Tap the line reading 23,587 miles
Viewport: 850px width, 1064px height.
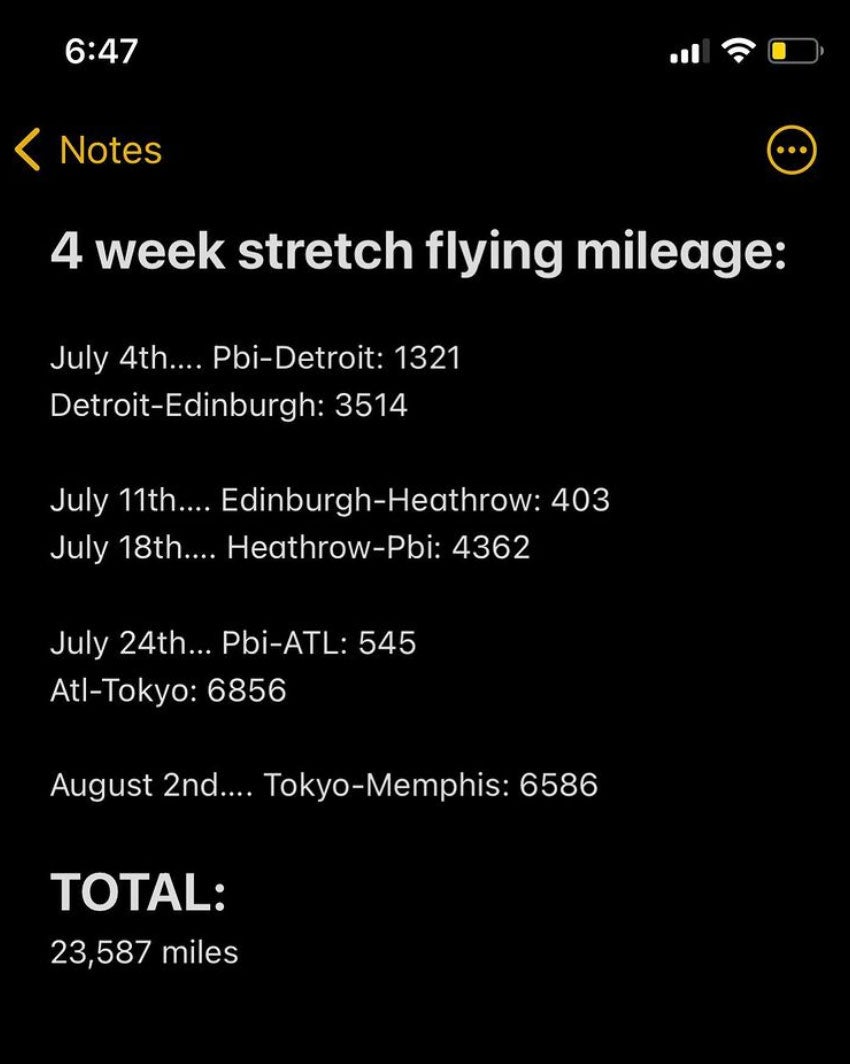click(x=144, y=953)
